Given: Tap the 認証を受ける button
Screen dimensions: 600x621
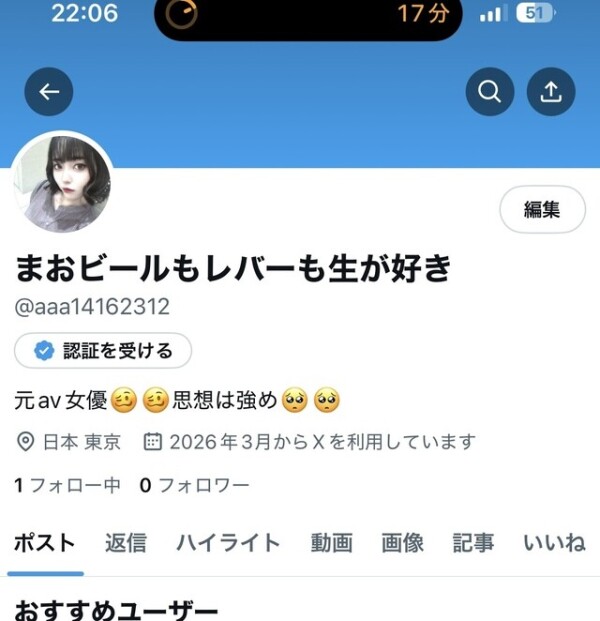Looking at the screenshot, I should pyautogui.click(x=103, y=351).
